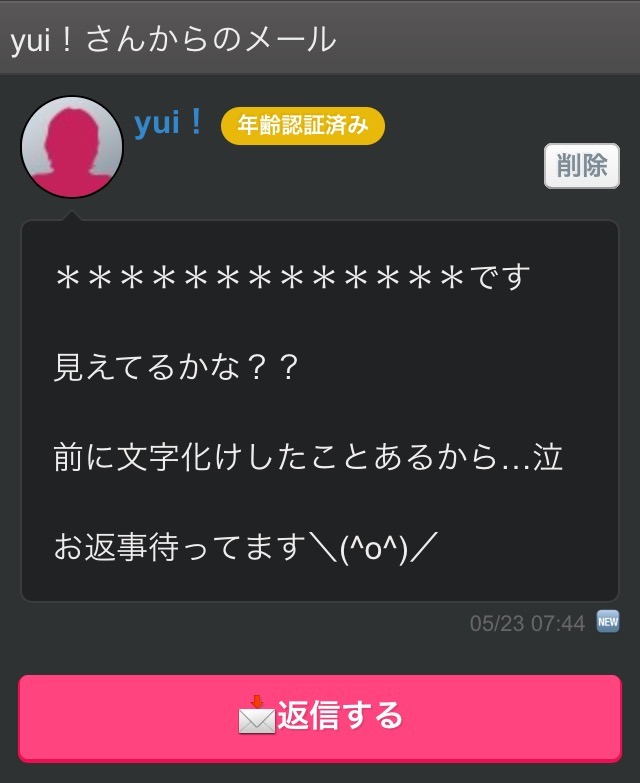Open yui！'s profile avatar
Screen dimensions: 640x783
point(72,147)
